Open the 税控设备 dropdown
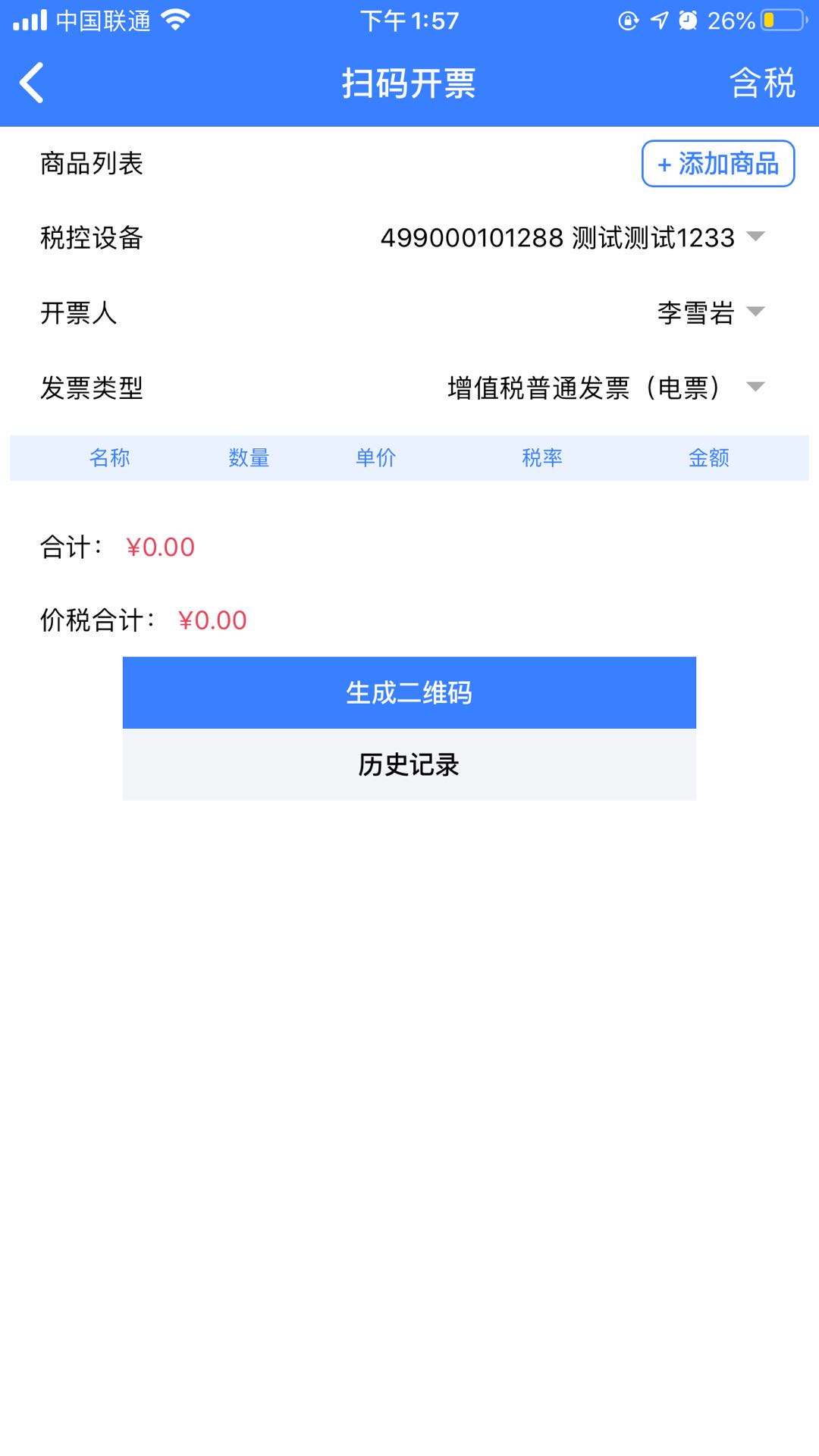The height and width of the screenshot is (1456, 819). point(573,237)
